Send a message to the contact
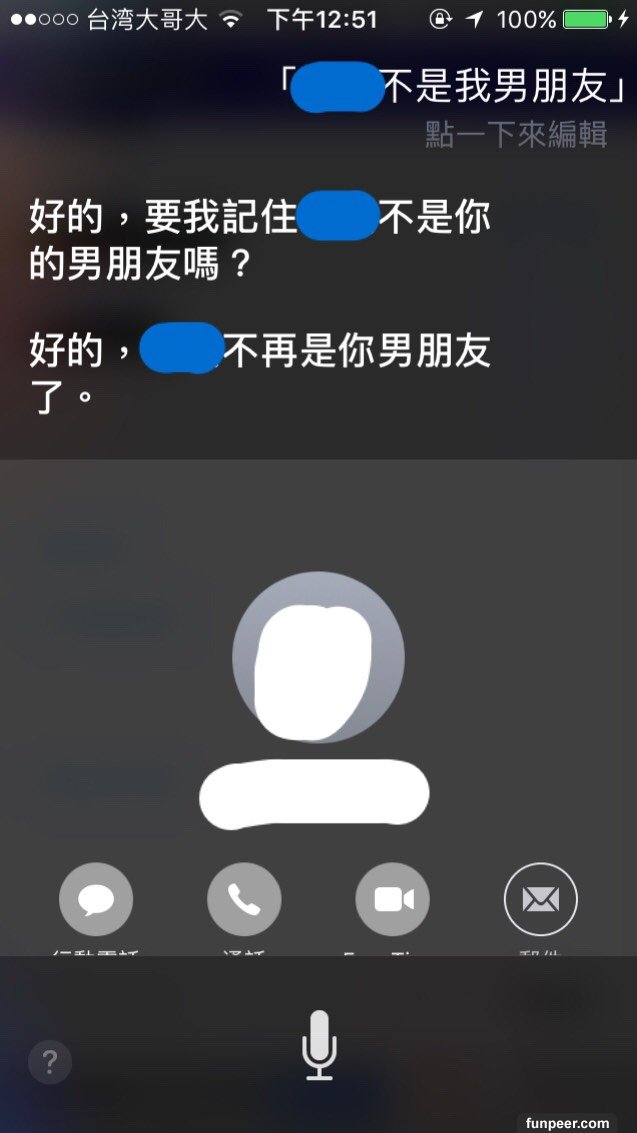637x1133 pixels. (x=96, y=900)
